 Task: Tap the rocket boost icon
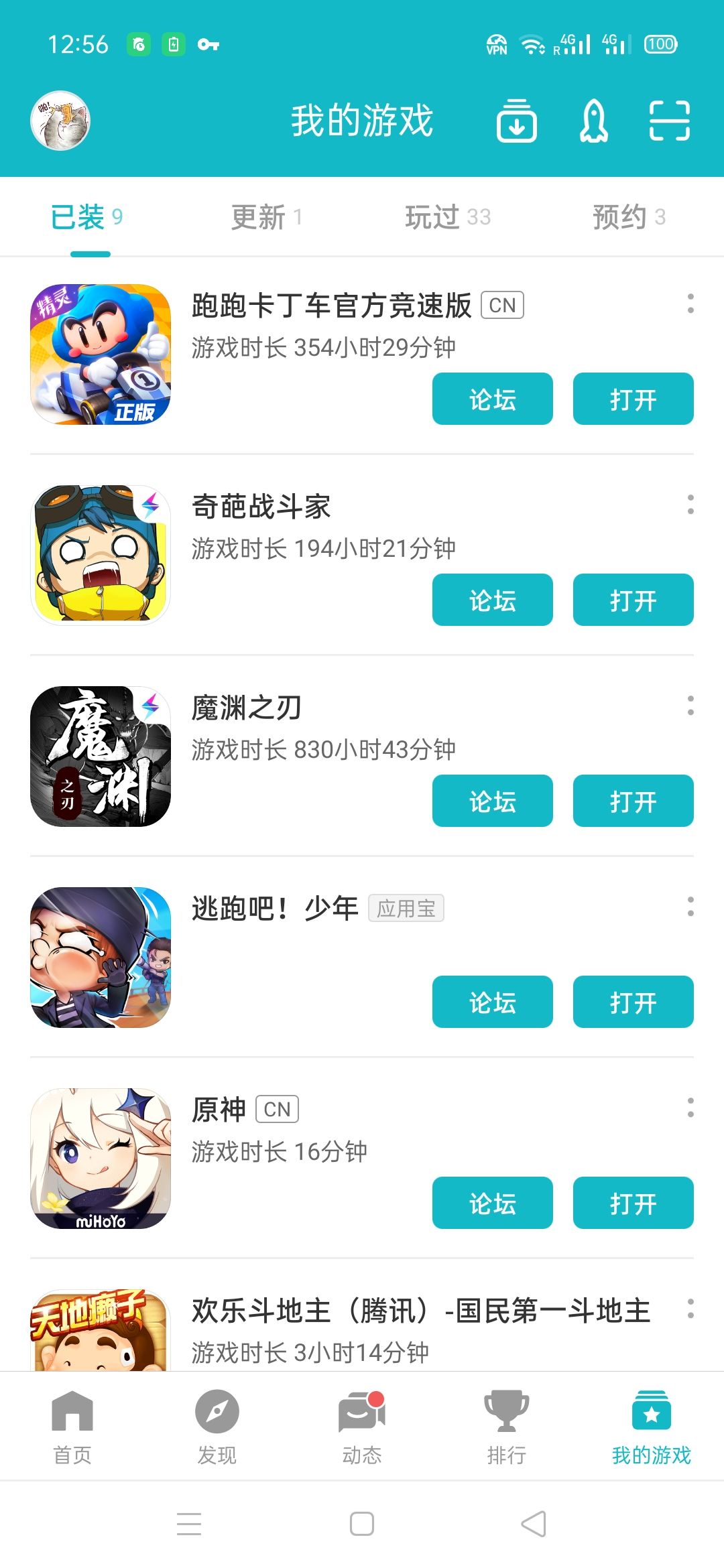pos(593,121)
